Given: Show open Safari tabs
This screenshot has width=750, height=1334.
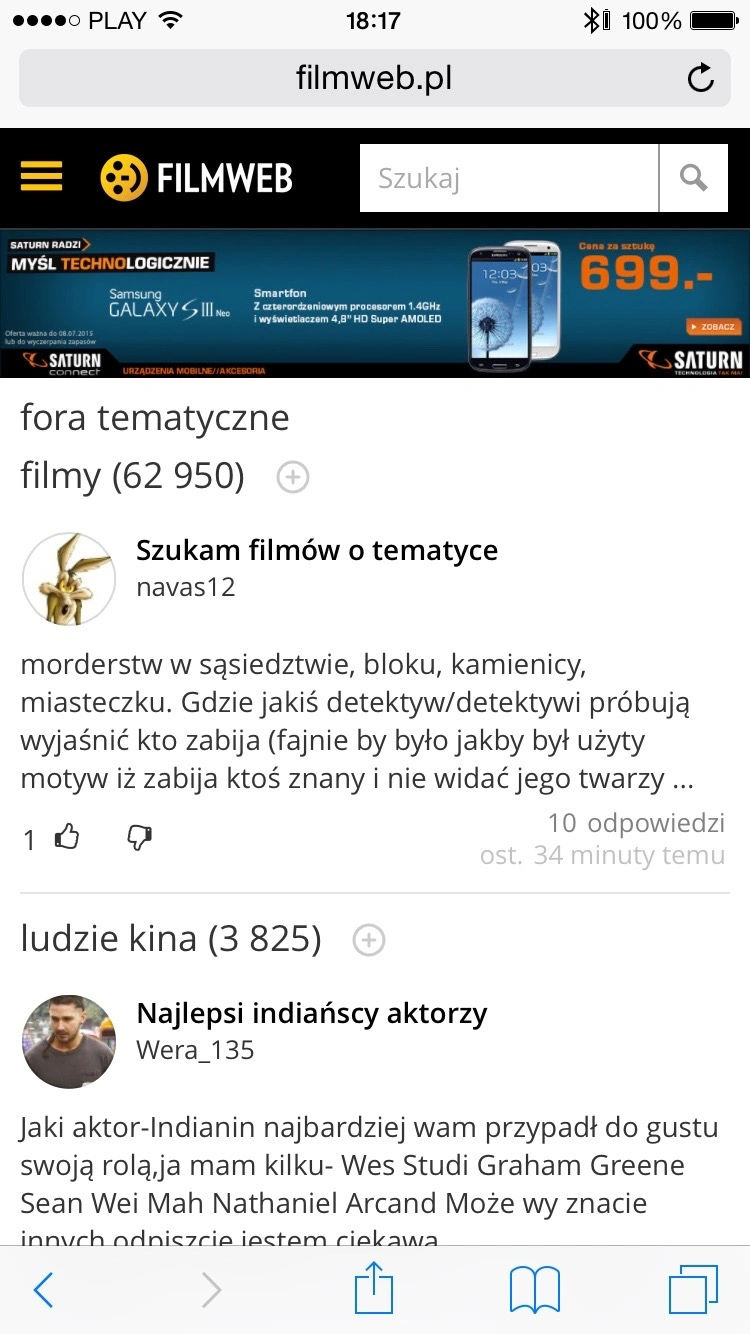Looking at the screenshot, I should click(693, 1290).
